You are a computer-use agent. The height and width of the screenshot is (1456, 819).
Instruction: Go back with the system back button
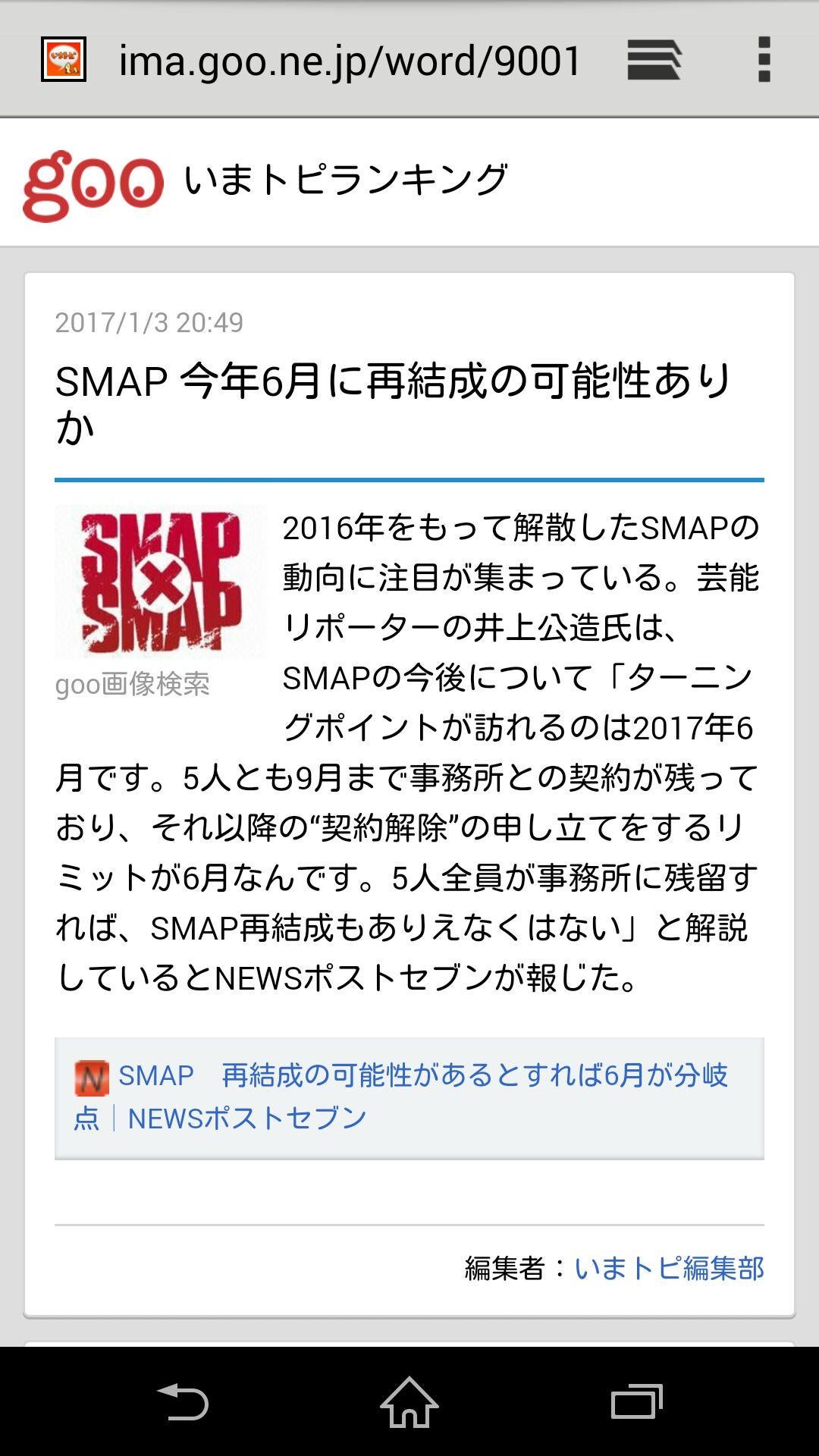point(182,1401)
